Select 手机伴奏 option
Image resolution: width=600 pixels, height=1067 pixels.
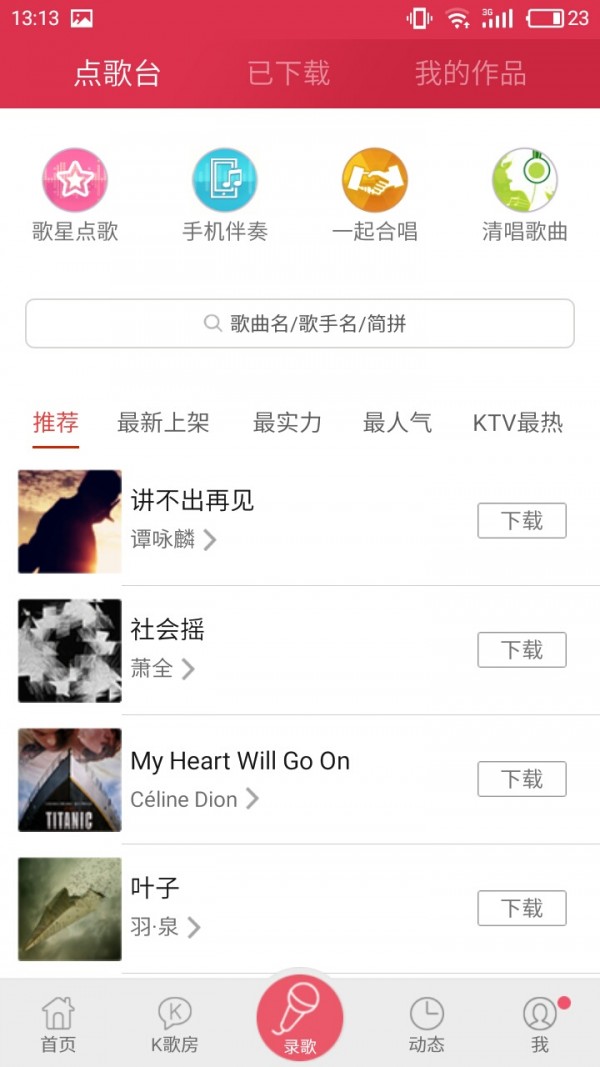(x=225, y=195)
